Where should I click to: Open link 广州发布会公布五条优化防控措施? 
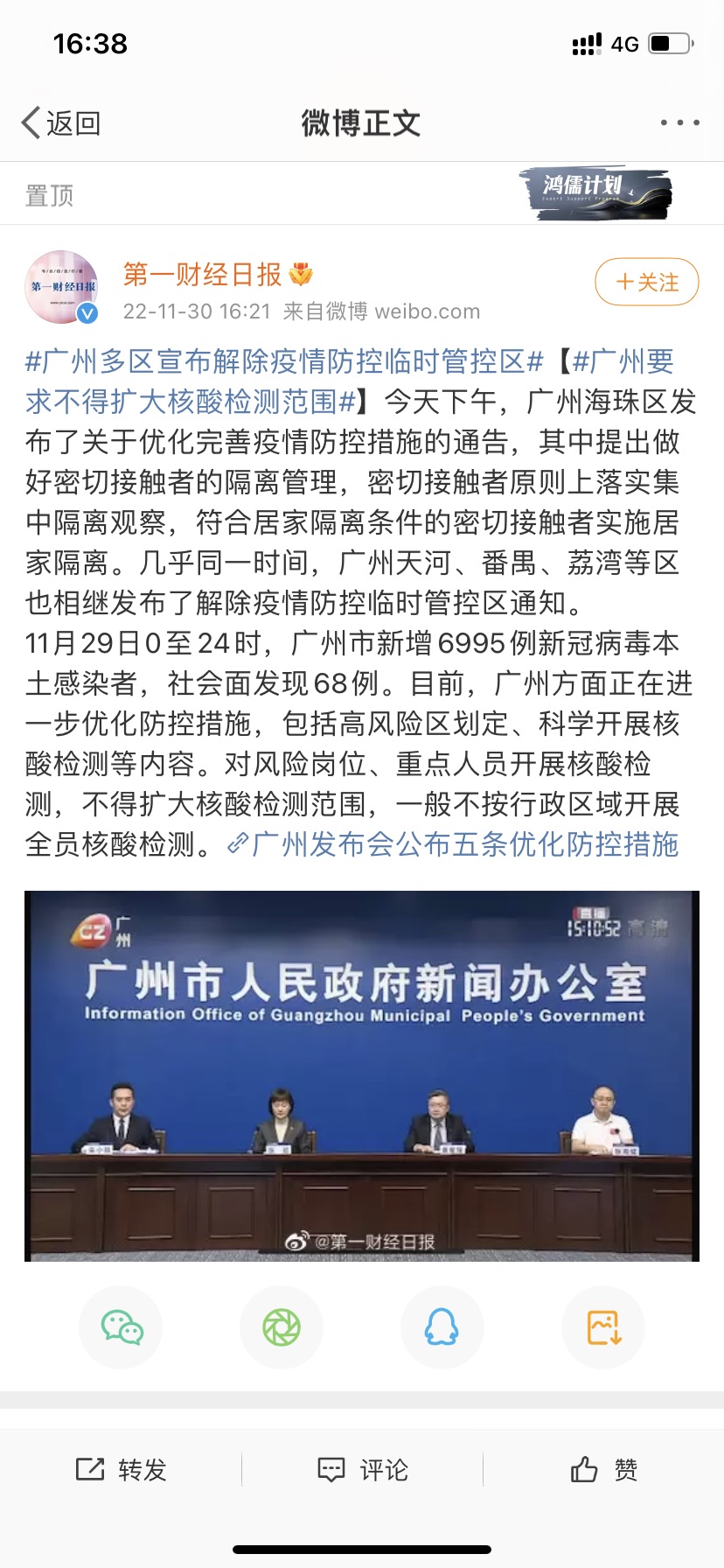pos(463,844)
